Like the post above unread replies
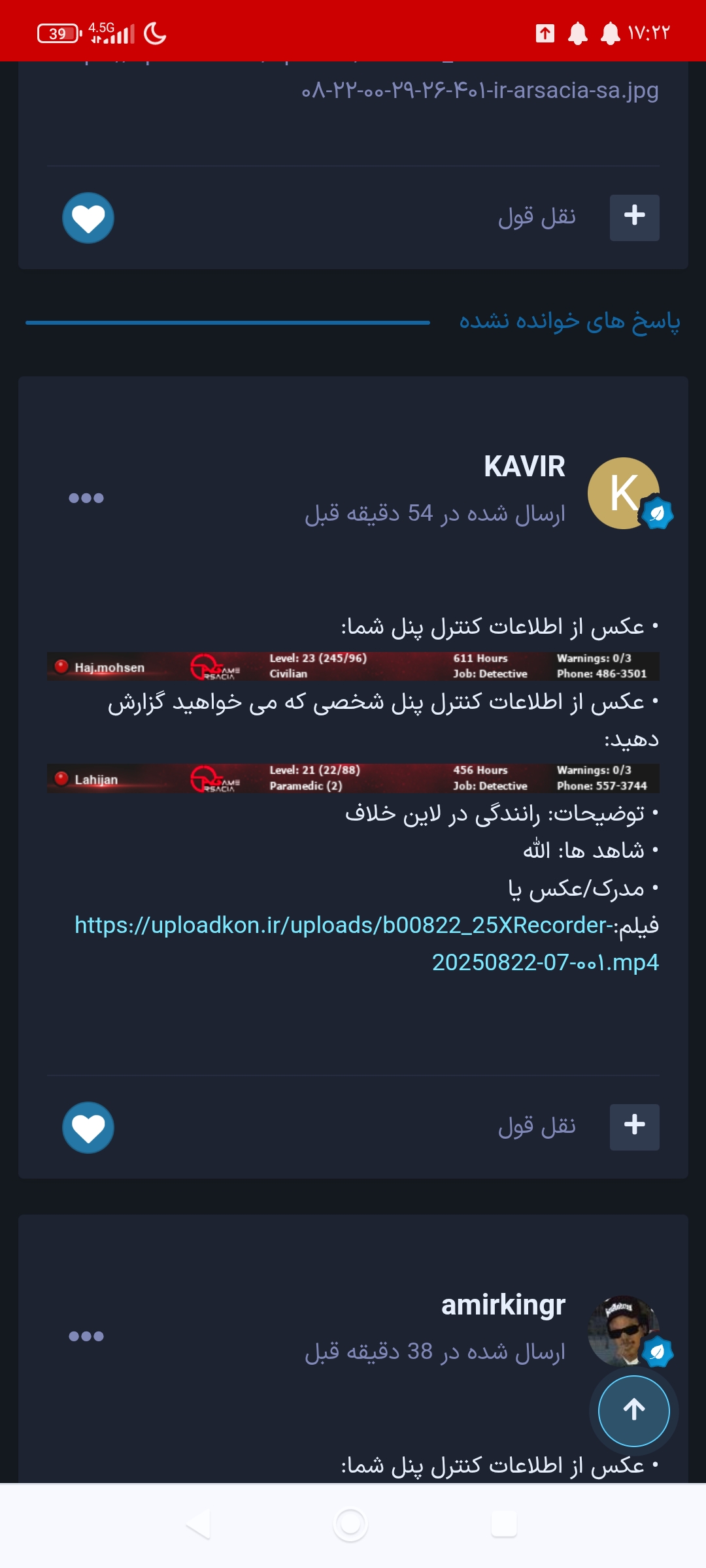This screenshot has width=706, height=1568. click(88, 218)
